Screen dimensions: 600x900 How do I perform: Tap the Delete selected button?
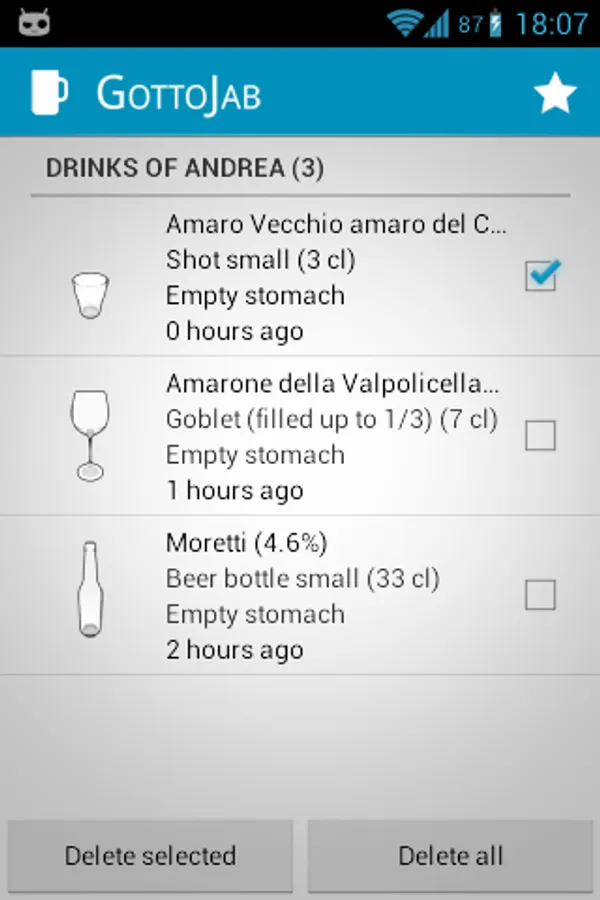click(x=150, y=856)
